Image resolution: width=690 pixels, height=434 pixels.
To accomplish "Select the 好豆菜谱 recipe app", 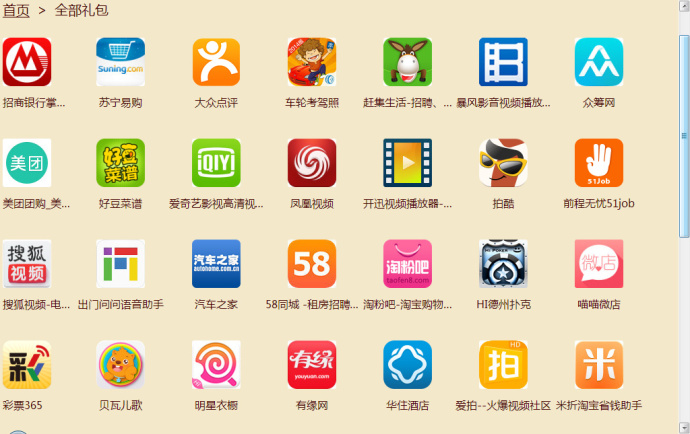I will [x=120, y=163].
